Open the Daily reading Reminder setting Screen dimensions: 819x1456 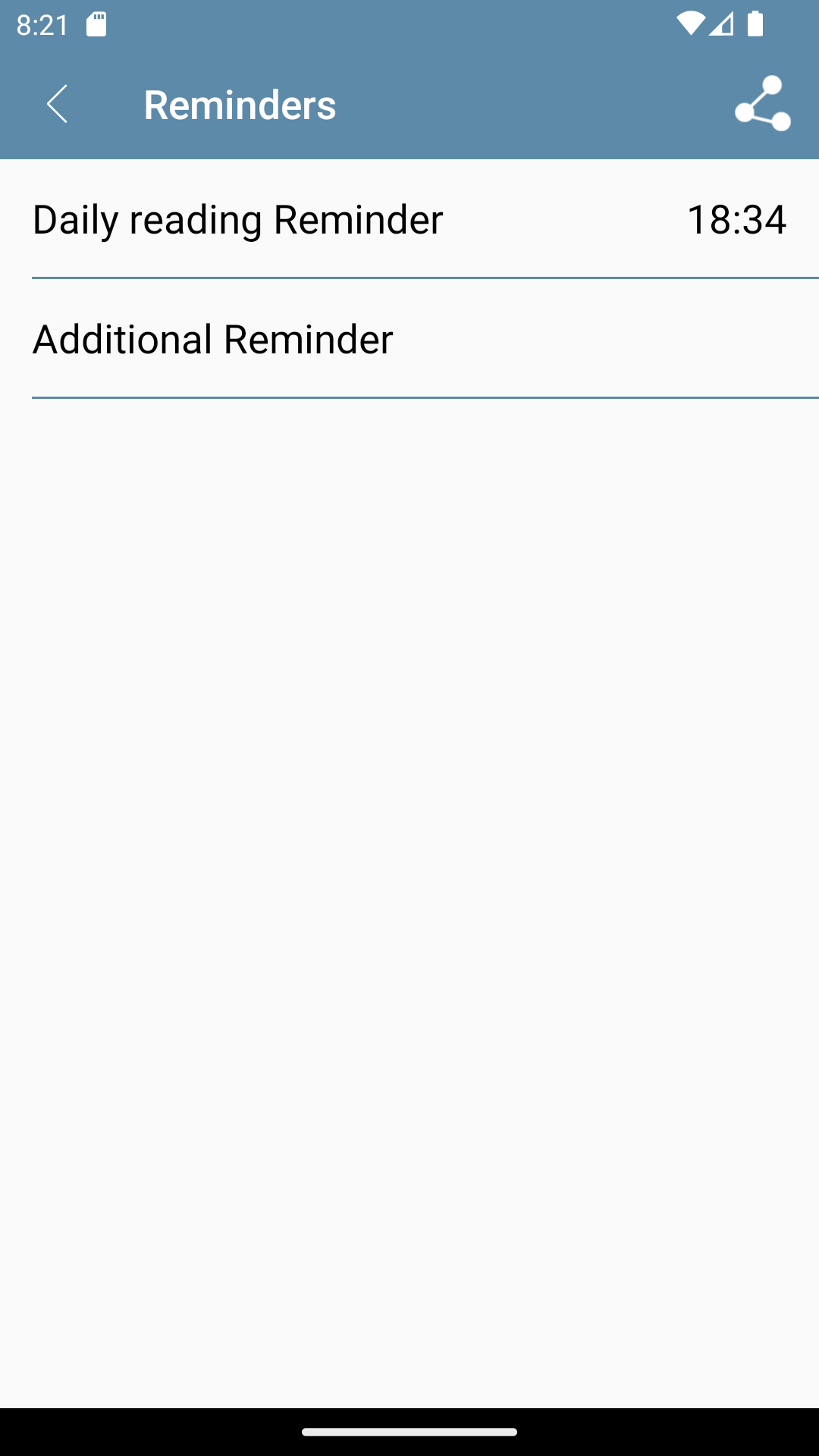(x=409, y=220)
